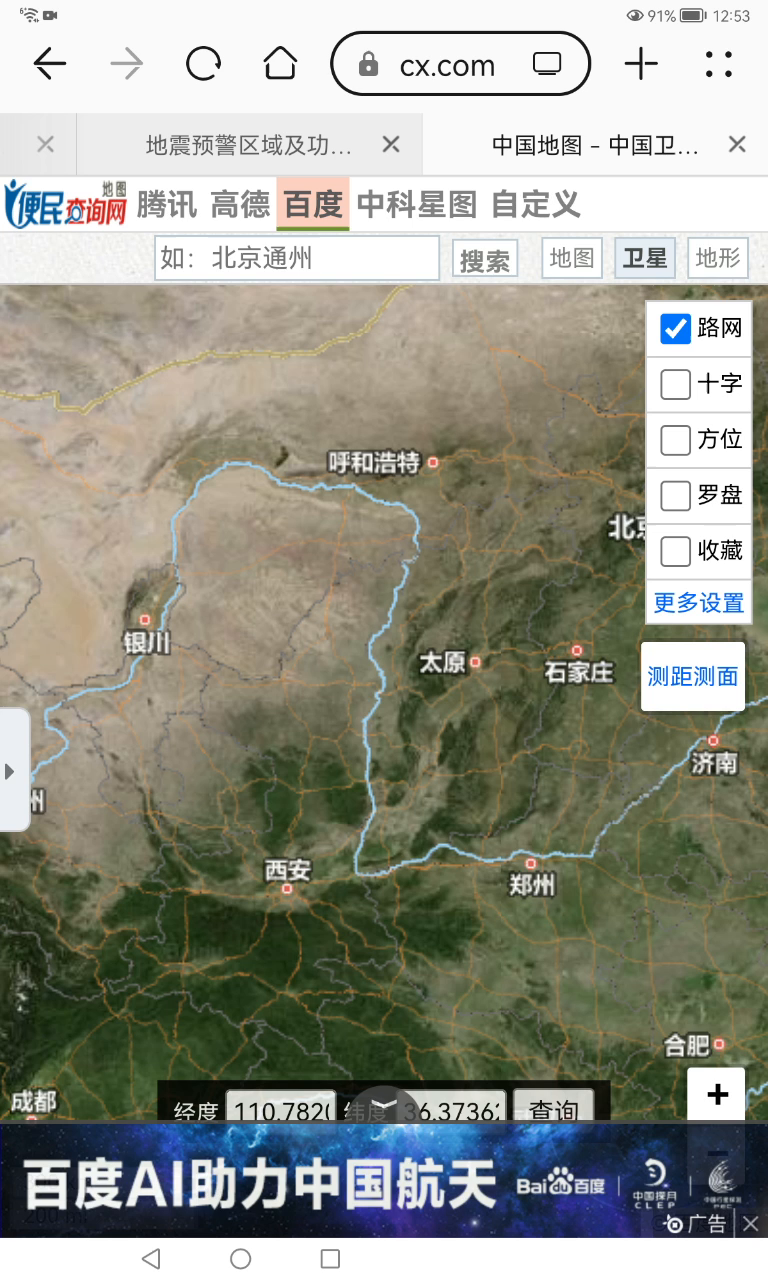
Task: Select the 高德 map source
Action: [240, 204]
